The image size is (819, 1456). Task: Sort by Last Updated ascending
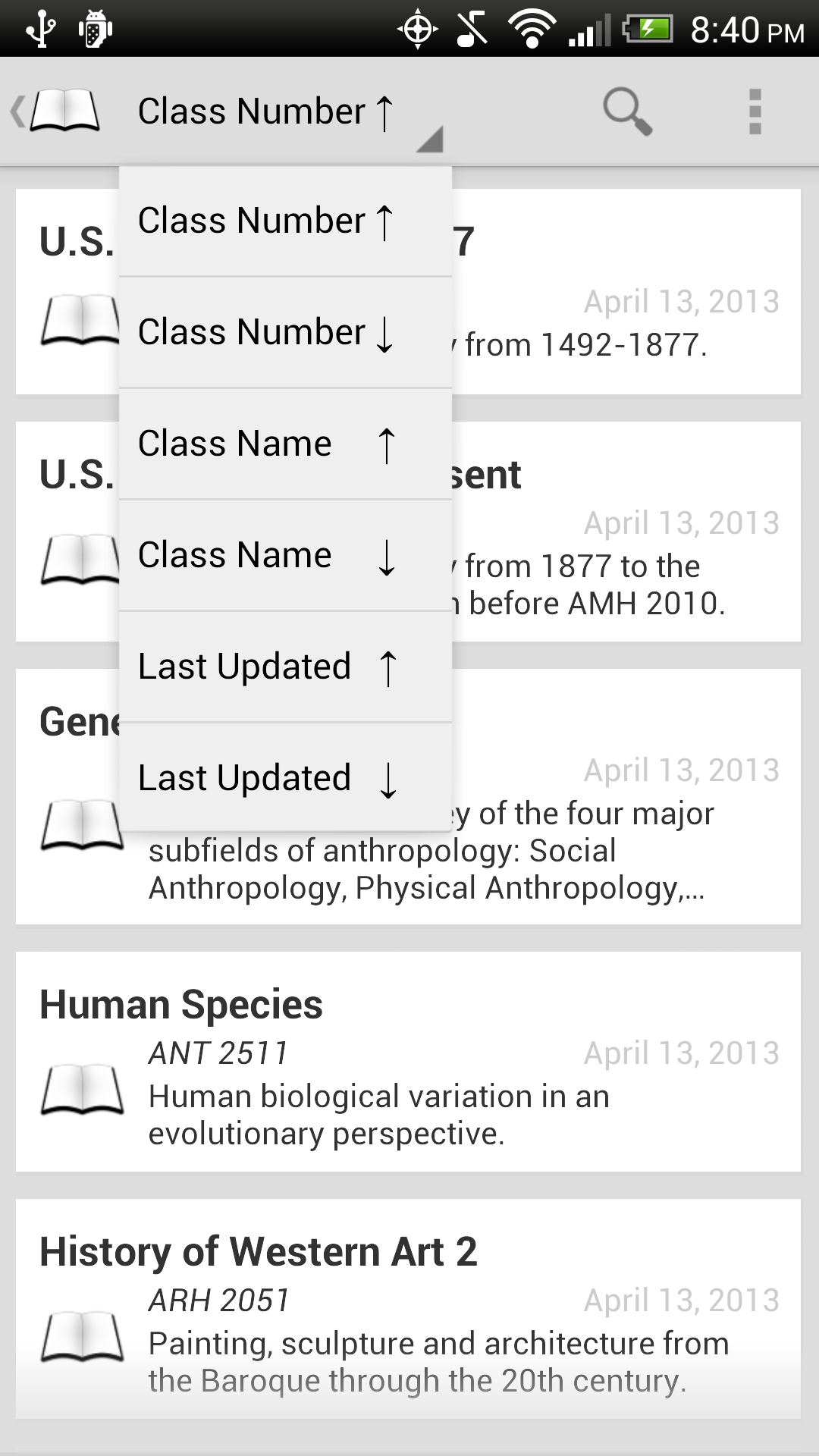284,667
